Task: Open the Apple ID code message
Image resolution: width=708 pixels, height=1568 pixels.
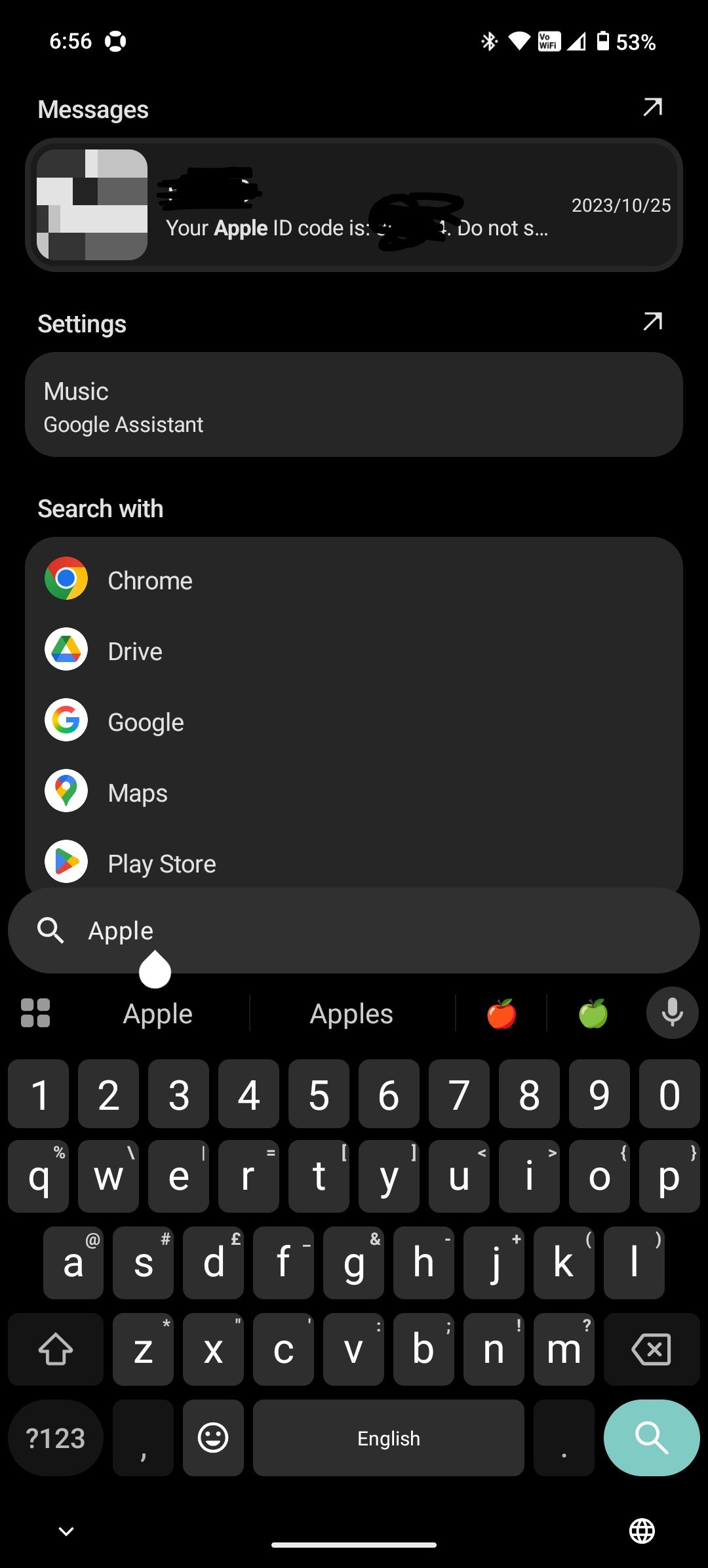Action: click(x=354, y=205)
